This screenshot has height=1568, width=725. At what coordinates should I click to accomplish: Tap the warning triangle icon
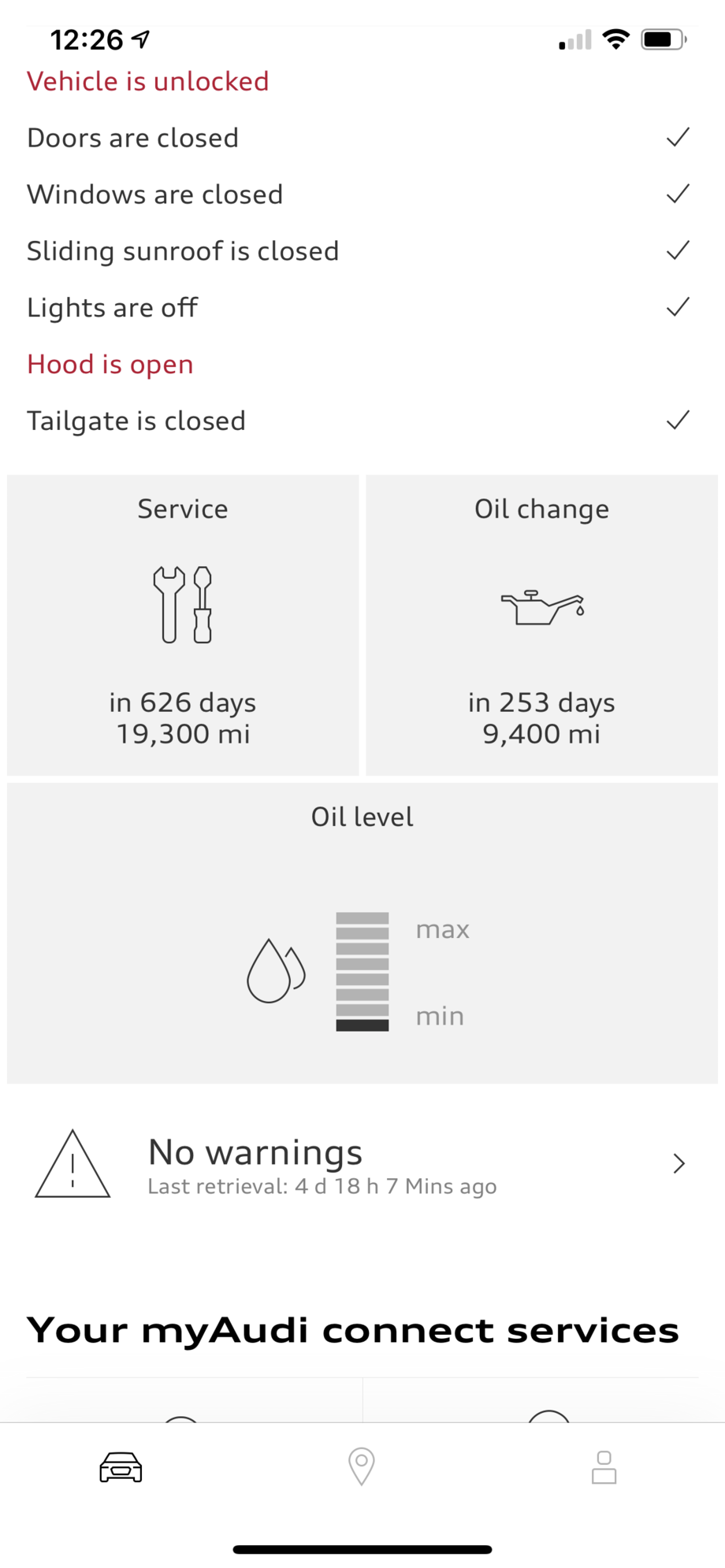tap(72, 1163)
